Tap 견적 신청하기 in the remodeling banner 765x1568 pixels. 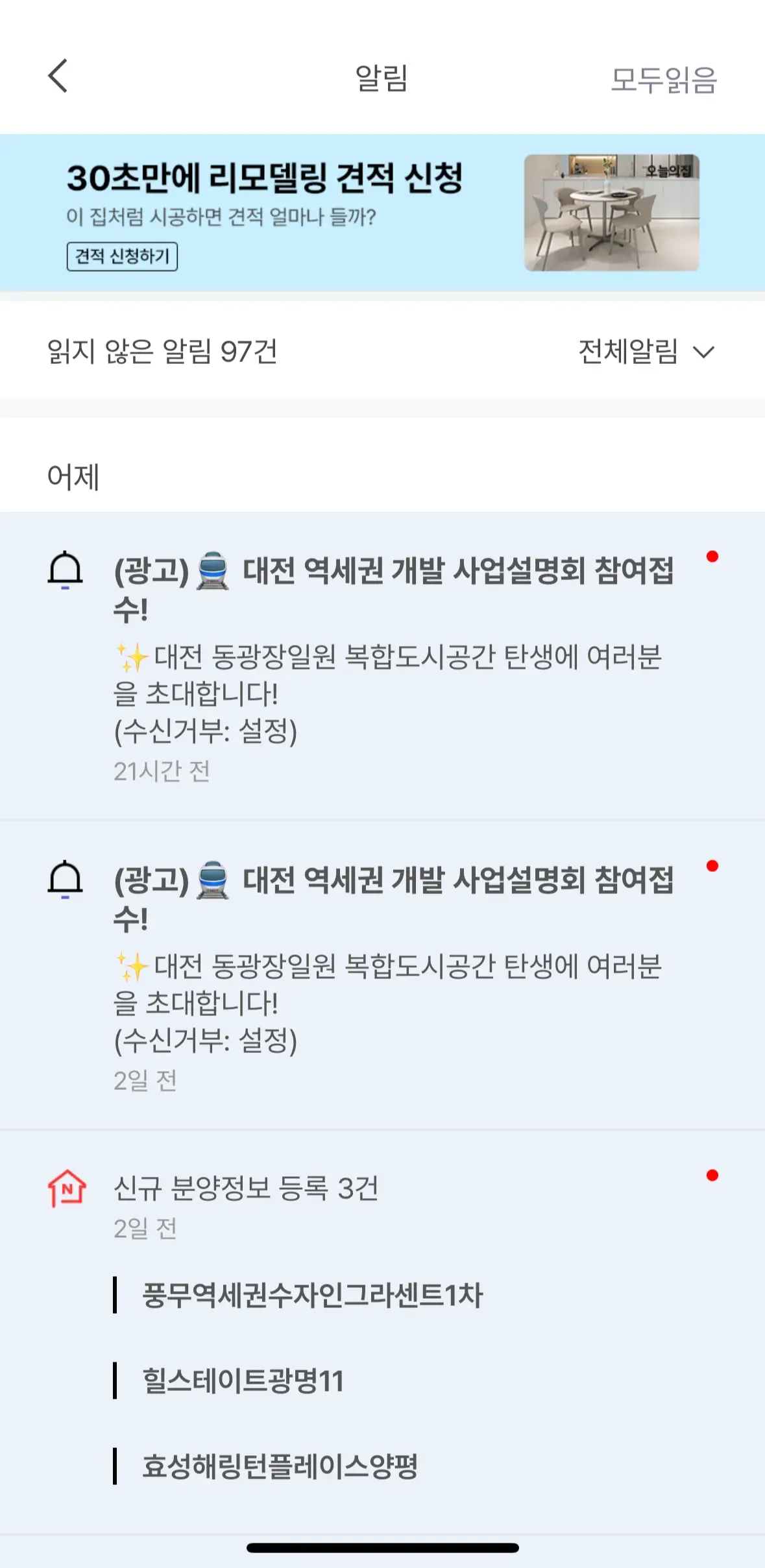click(x=122, y=256)
